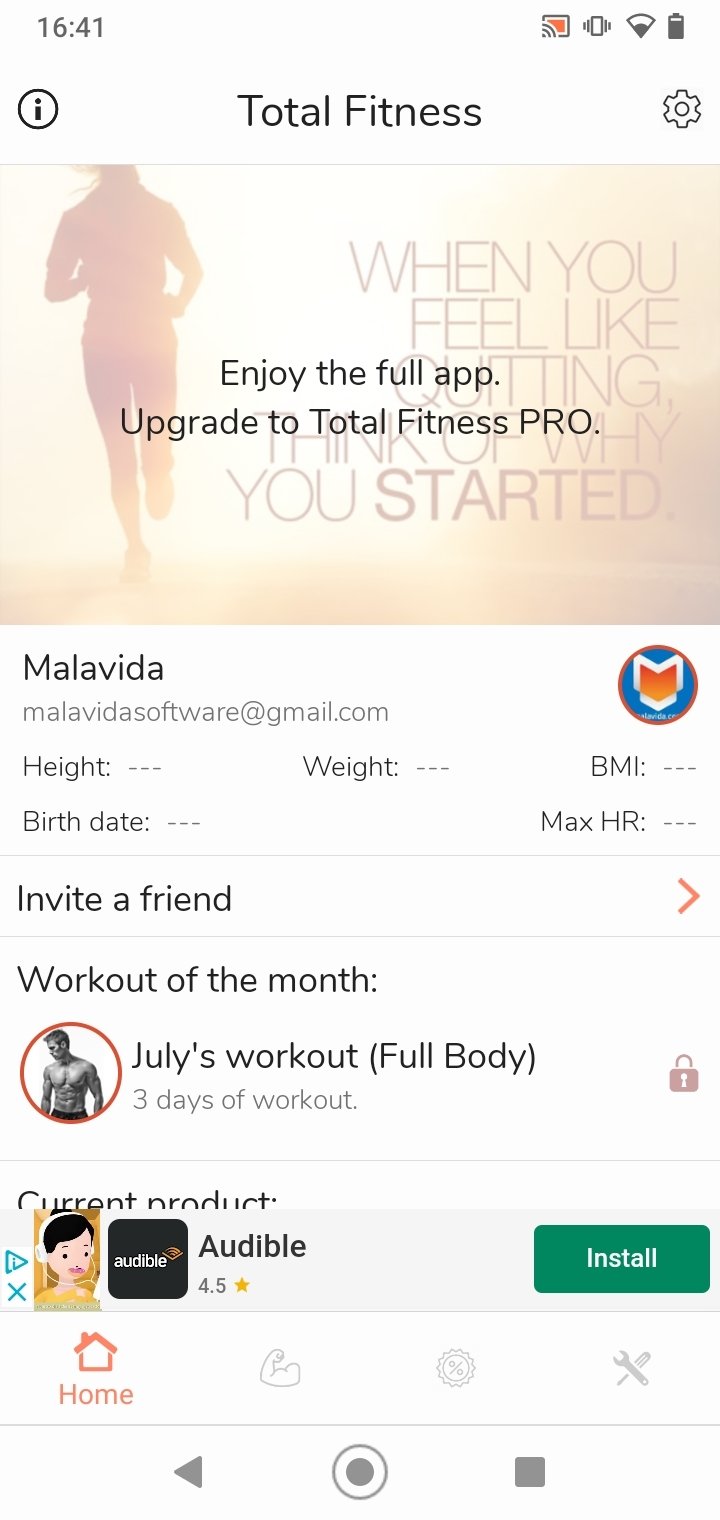Switch to the tools tab

click(x=632, y=1368)
